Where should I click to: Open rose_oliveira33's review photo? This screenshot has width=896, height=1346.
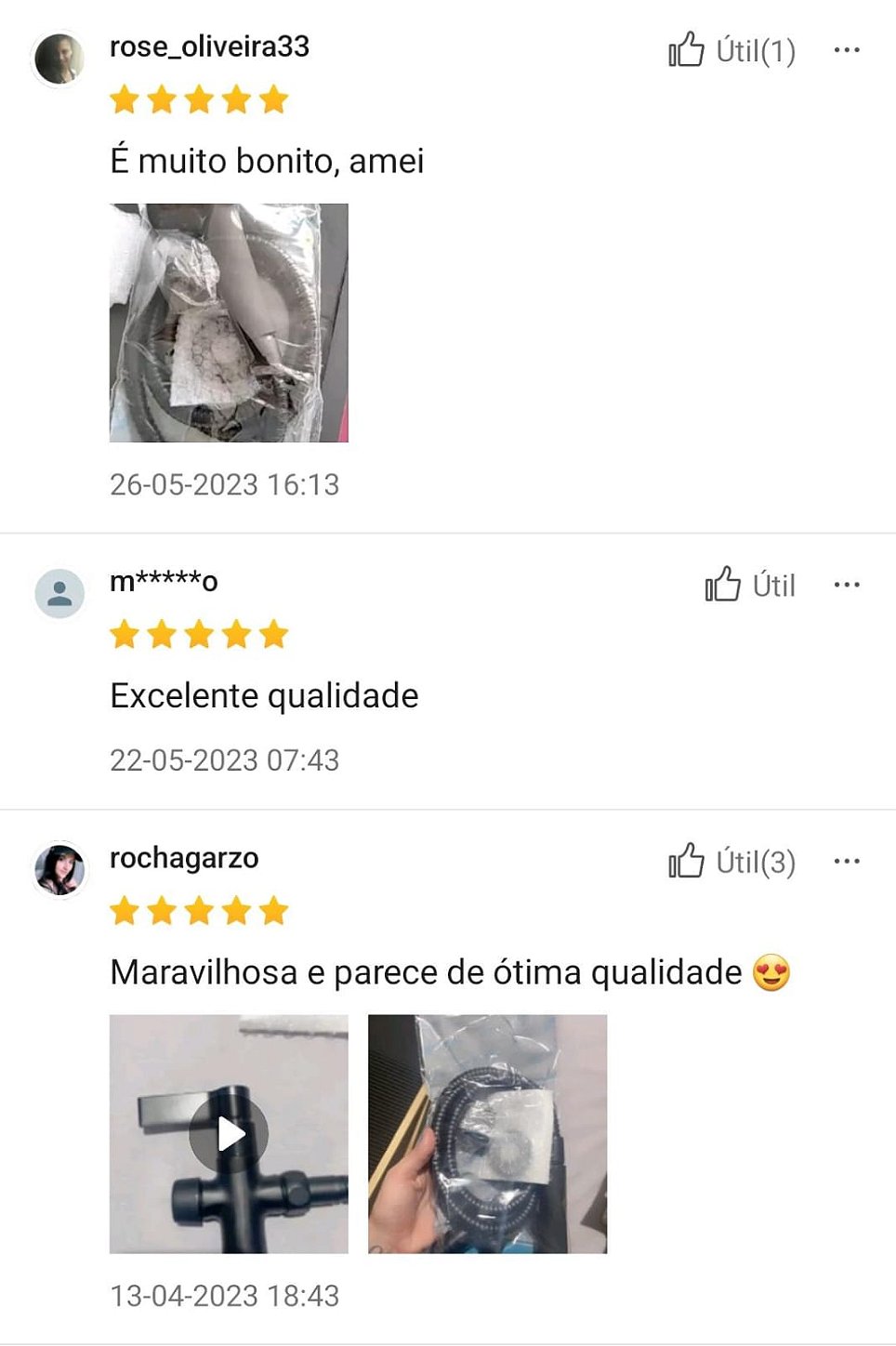229,323
